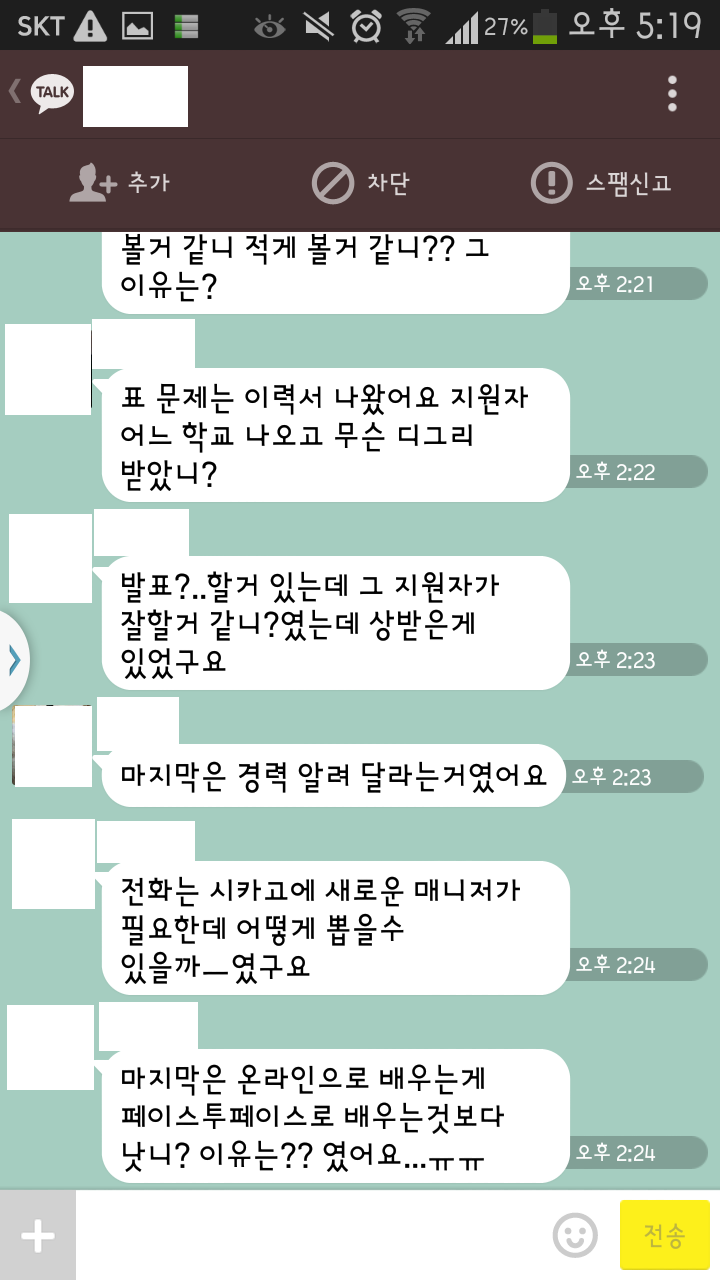Image resolution: width=720 pixels, height=1280 pixels.
Task: Go back via the KakaoTalk back arrow
Action: pos(16,93)
